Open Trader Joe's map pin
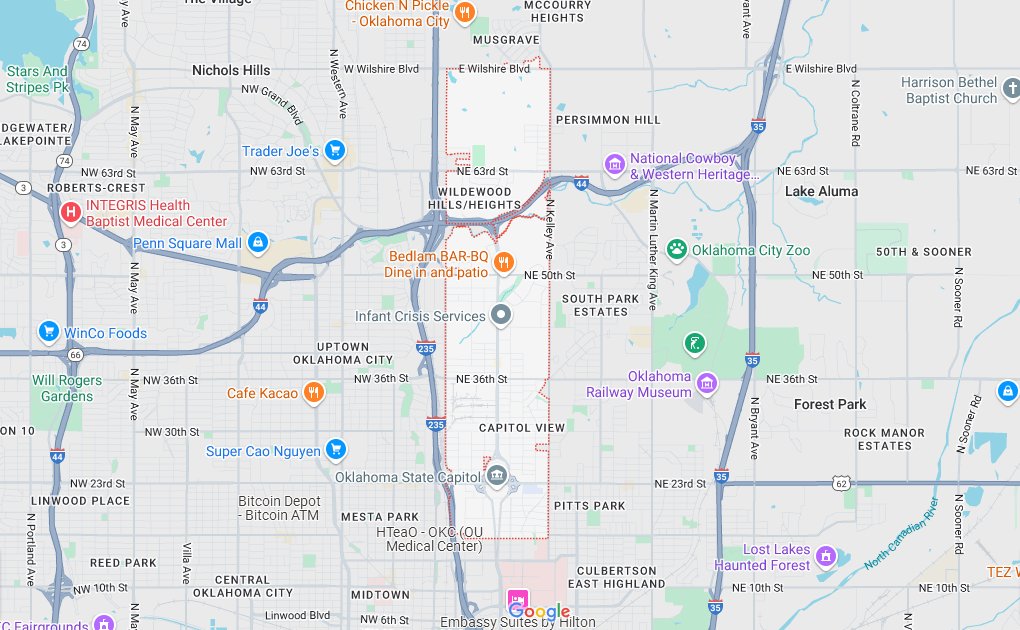 click(334, 151)
